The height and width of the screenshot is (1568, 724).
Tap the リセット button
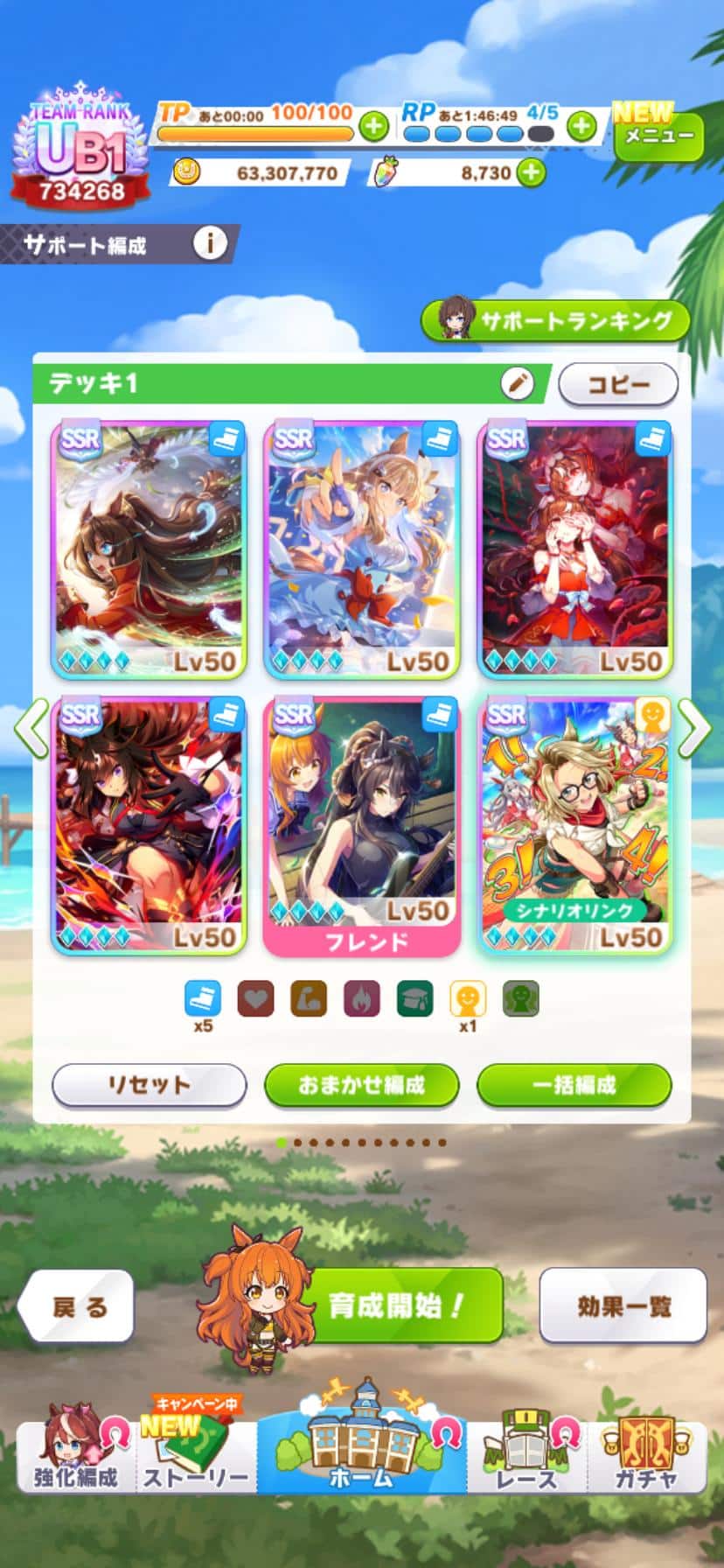pyautogui.click(x=149, y=1085)
